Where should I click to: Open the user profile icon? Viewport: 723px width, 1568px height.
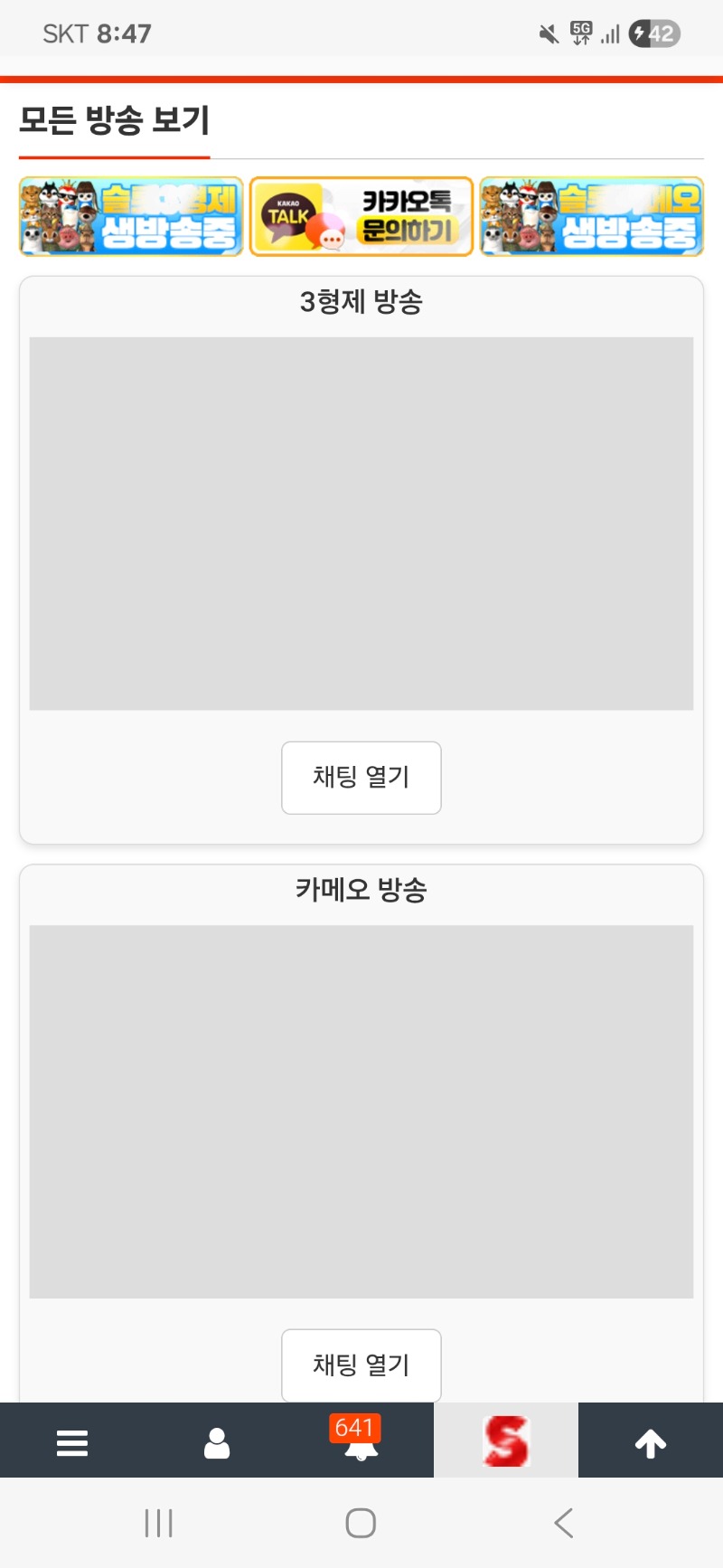[217, 1442]
